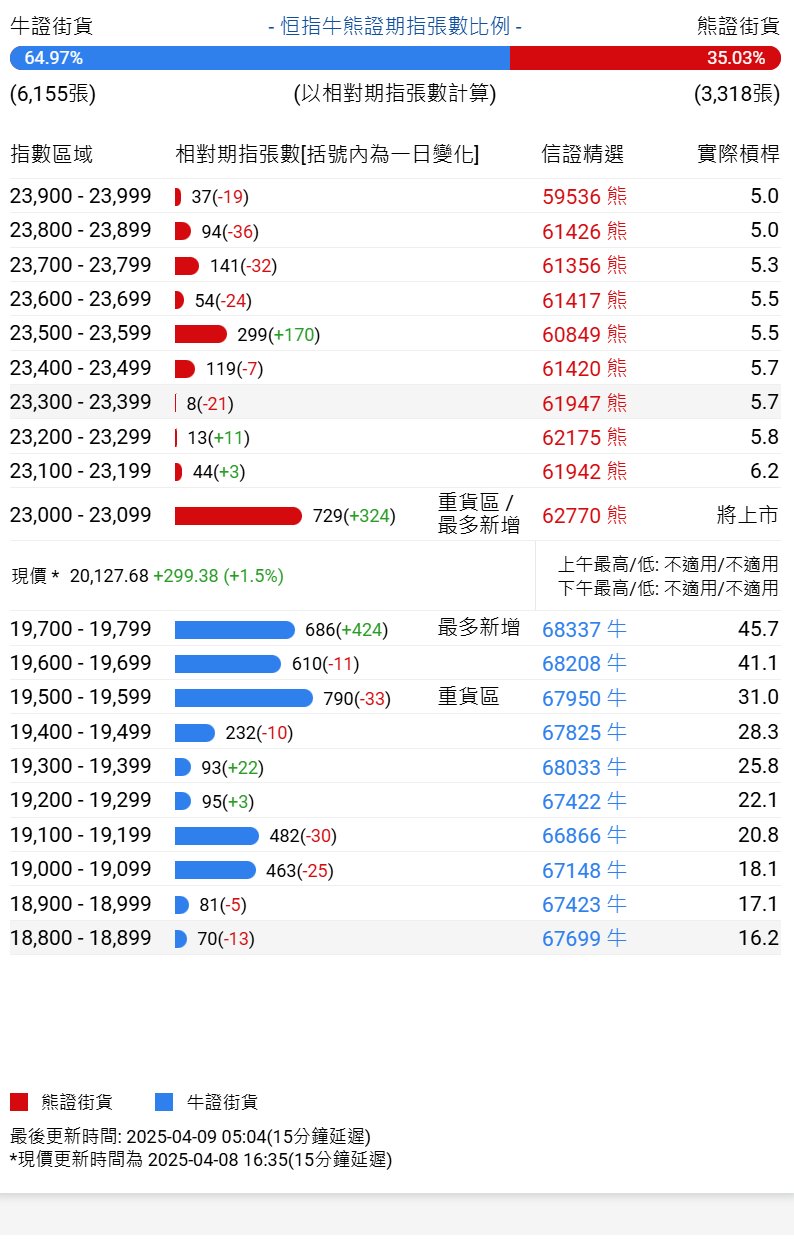Open bear warrant 61417 link
The height and width of the screenshot is (1245, 794).
tap(584, 300)
